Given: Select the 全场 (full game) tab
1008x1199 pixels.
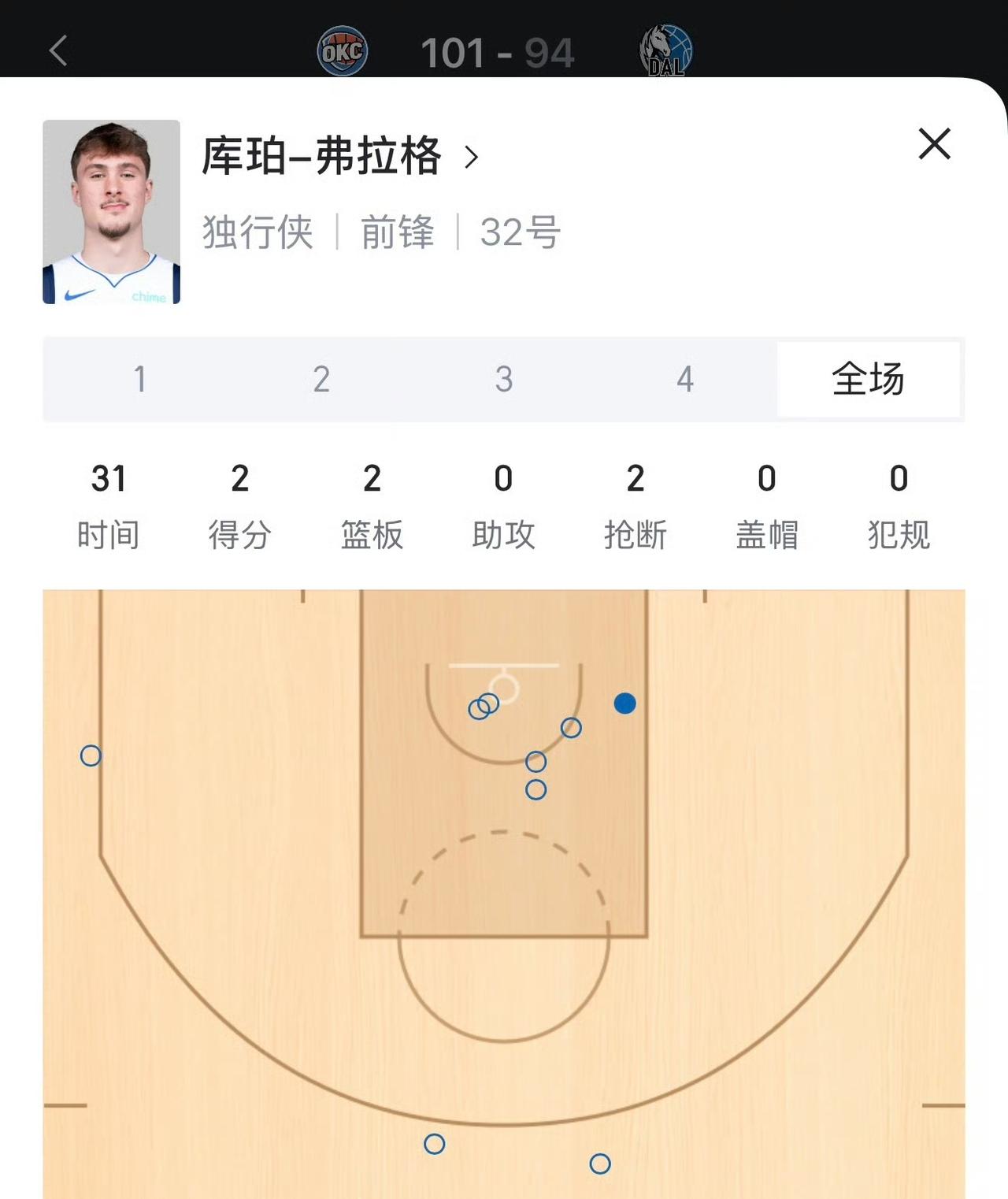Looking at the screenshot, I should 869,379.
